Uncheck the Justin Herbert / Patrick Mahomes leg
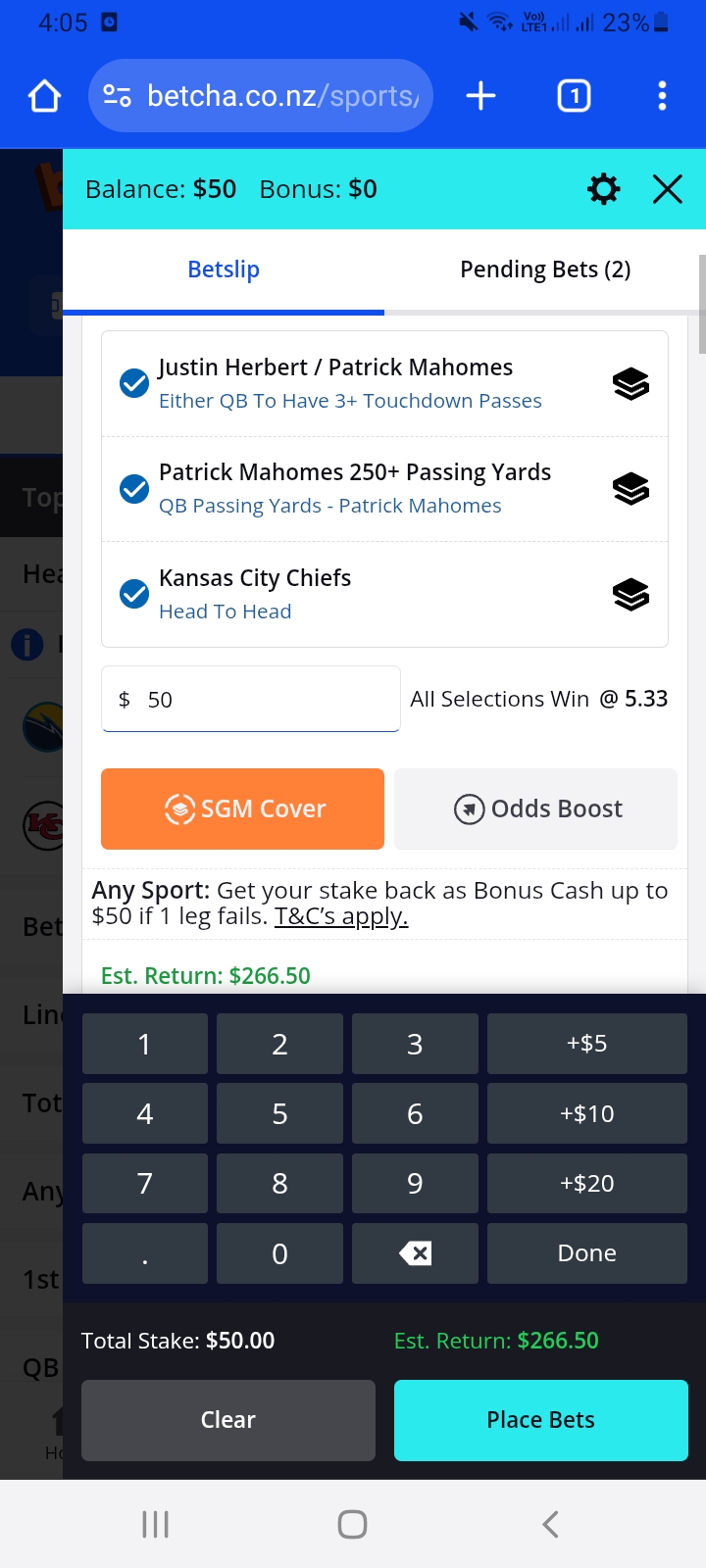Image resolution: width=706 pixels, height=1568 pixels. point(133,383)
